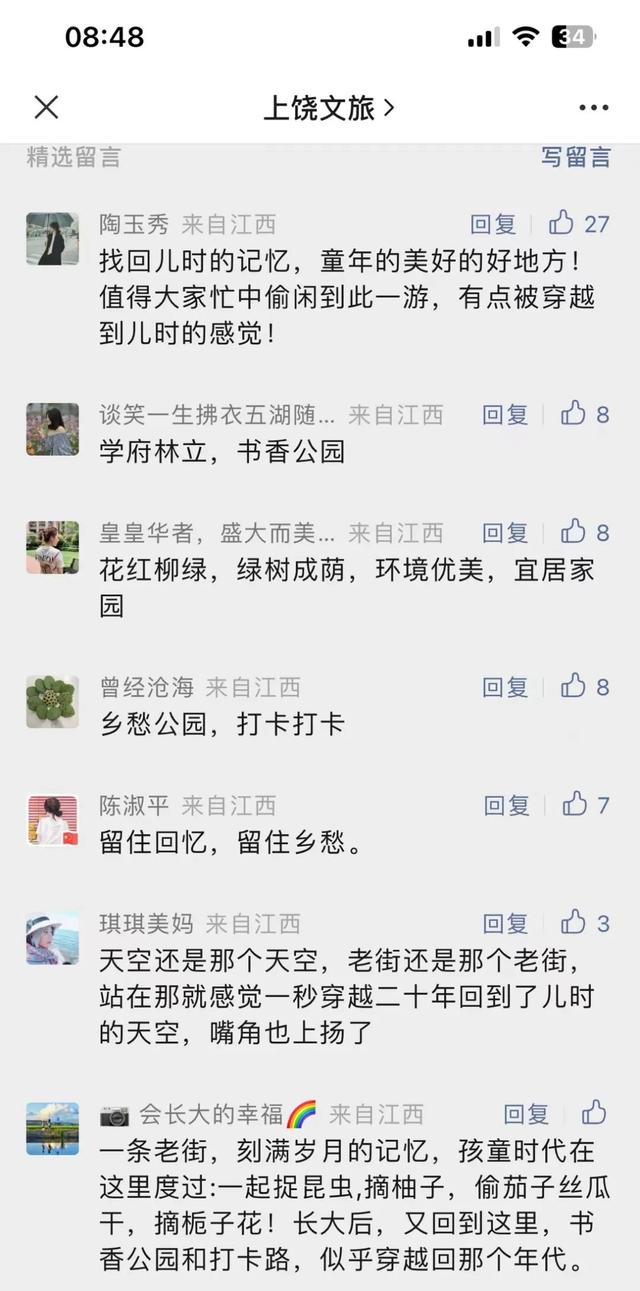This screenshot has height=1291, width=640.
Task: Reply to 曾经沧海's comment
Action: coord(505,687)
